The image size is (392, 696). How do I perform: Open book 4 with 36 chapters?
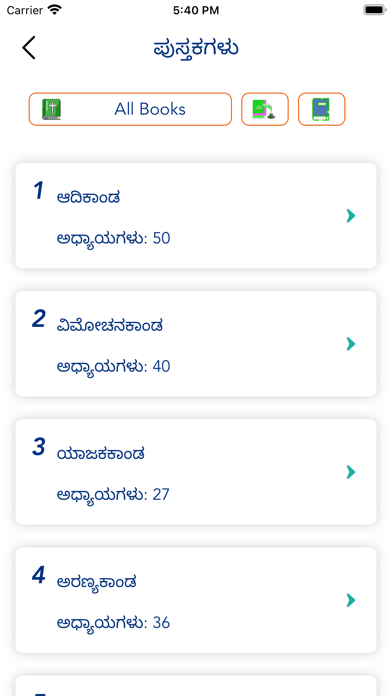coord(196,600)
